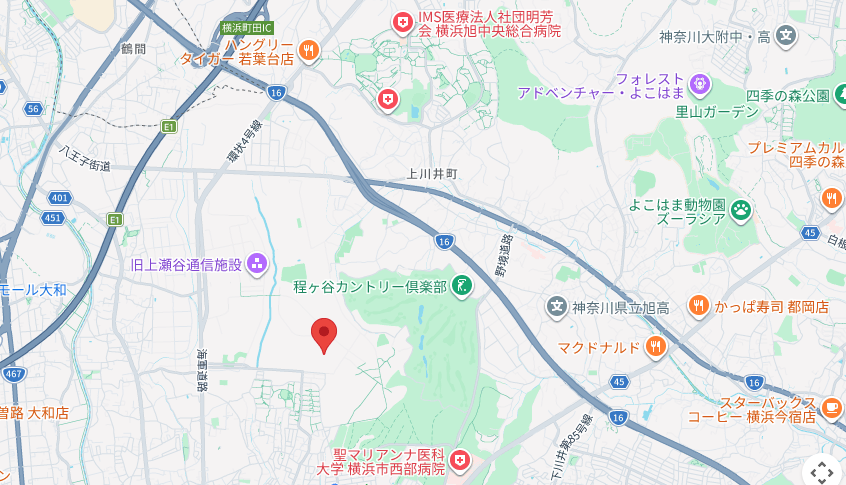The height and width of the screenshot is (485, 846).
Task: Select the マクドナルド restaurant marker
Action: (x=655, y=346)
